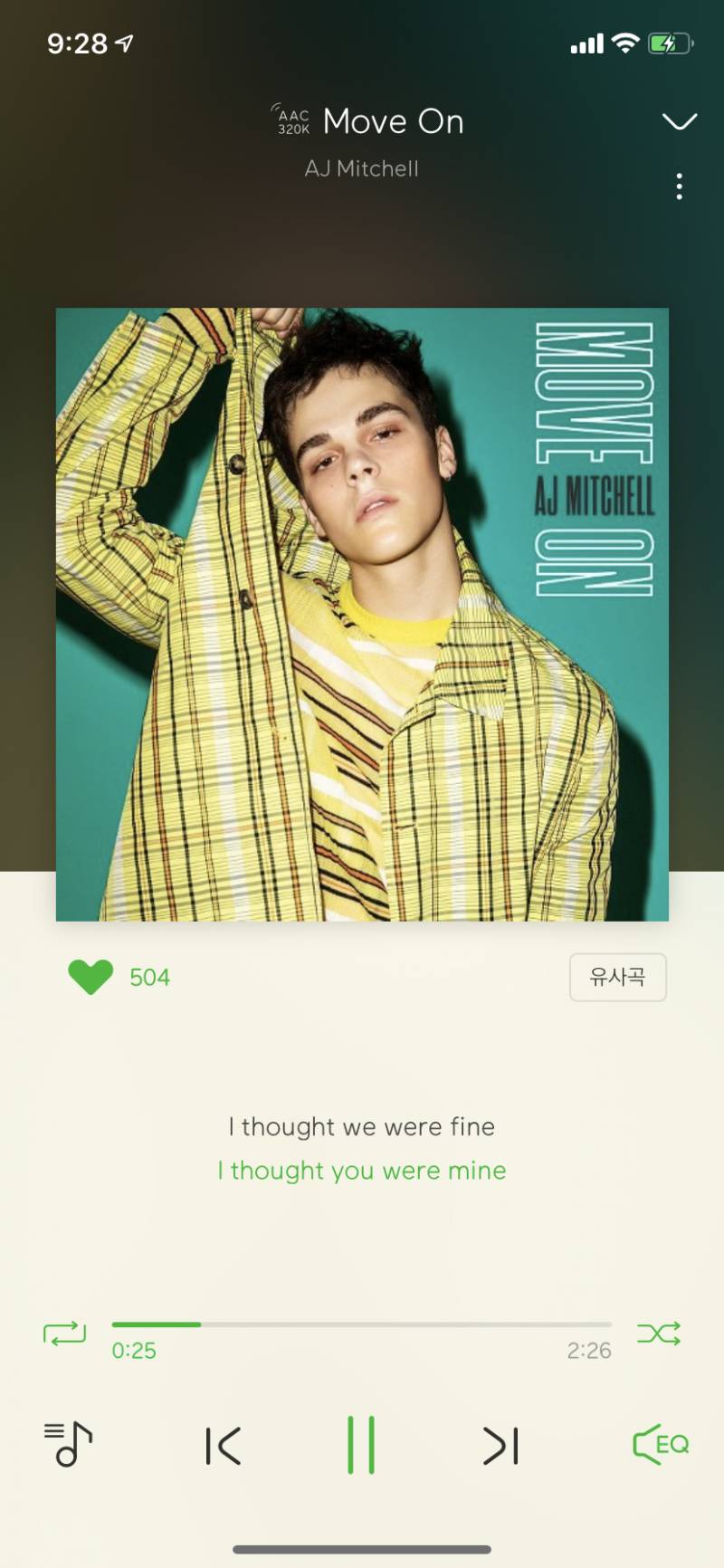Skip to the previous track

pyautogui.click(x=223, y=1446)
